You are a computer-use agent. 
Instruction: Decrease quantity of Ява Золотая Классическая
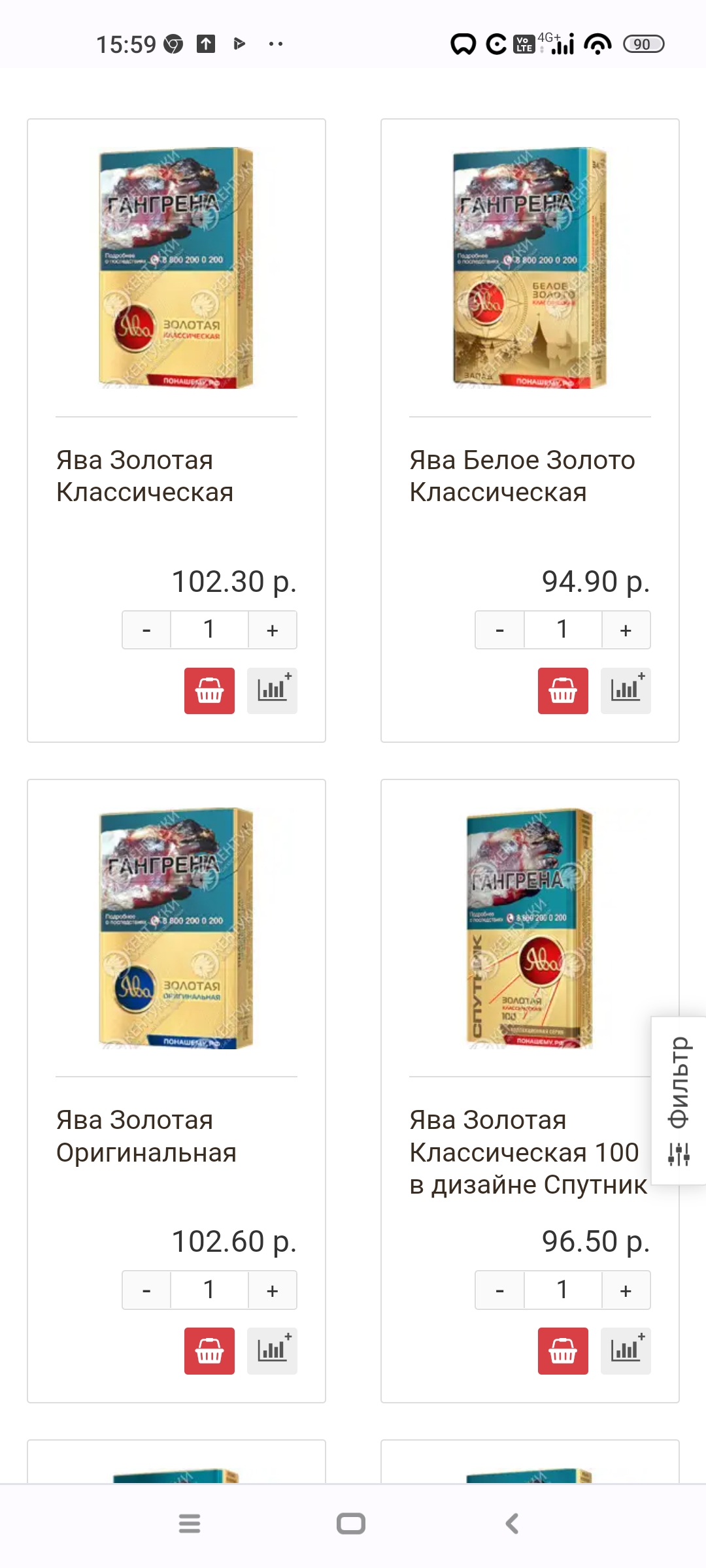[x=146, y=630]
